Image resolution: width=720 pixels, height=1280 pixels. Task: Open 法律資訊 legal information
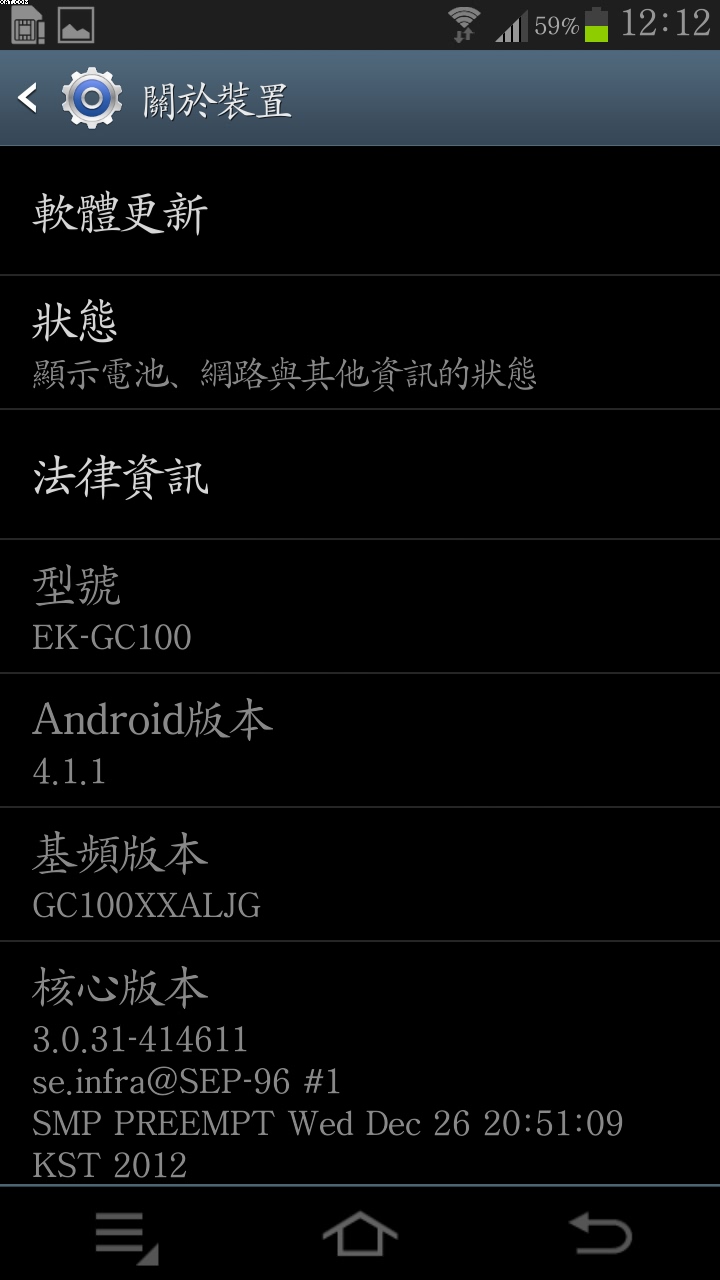[360, 475]
